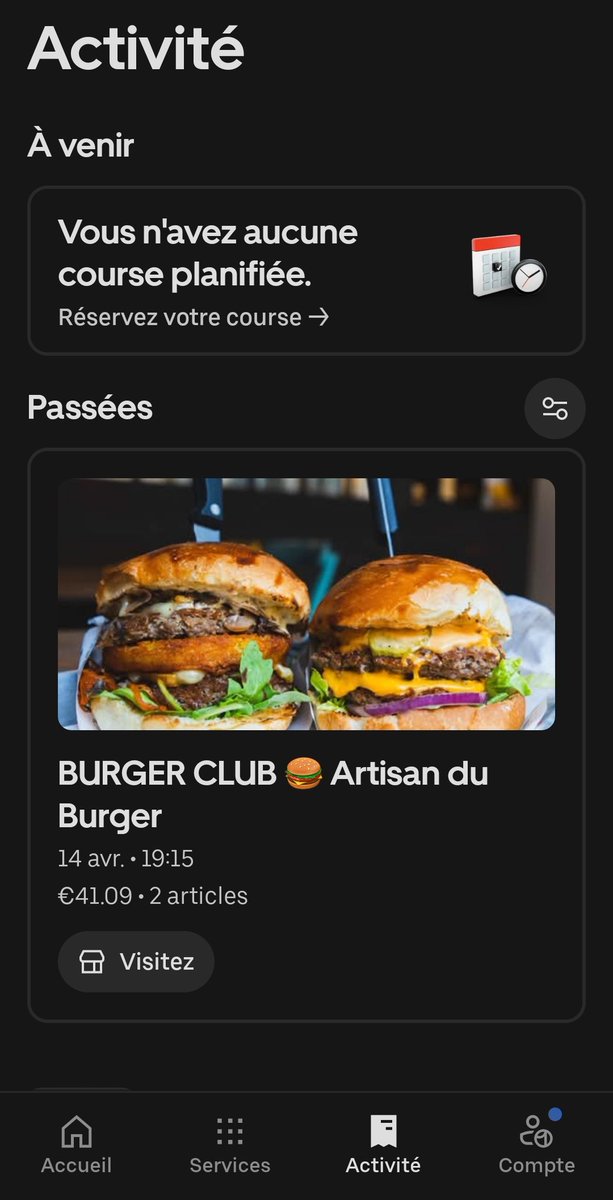Viewport: 613px width, 1200px height.
Task: Visit the BURGER CLUB store page
Action: click(136, 962)
